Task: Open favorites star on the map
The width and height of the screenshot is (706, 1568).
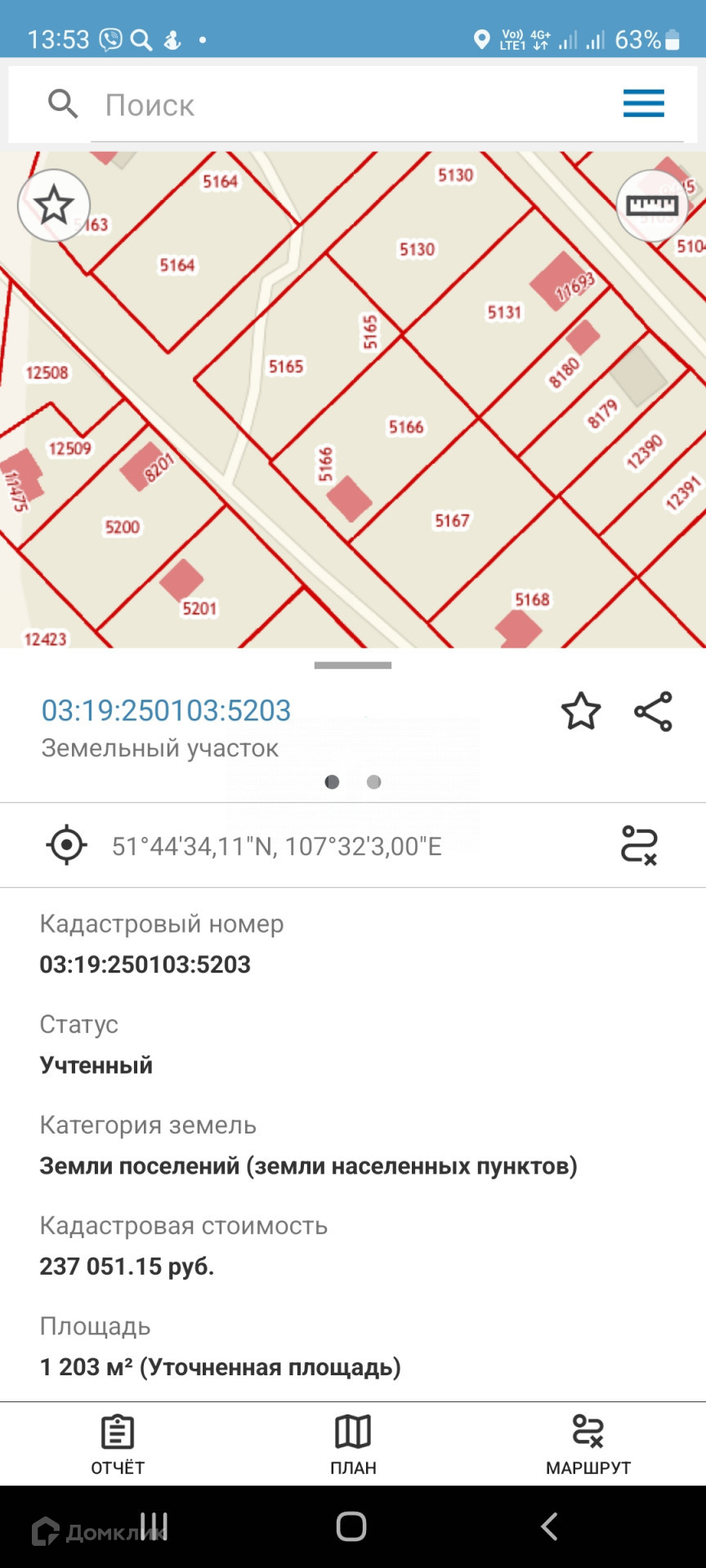Action: tap(54, 205)
